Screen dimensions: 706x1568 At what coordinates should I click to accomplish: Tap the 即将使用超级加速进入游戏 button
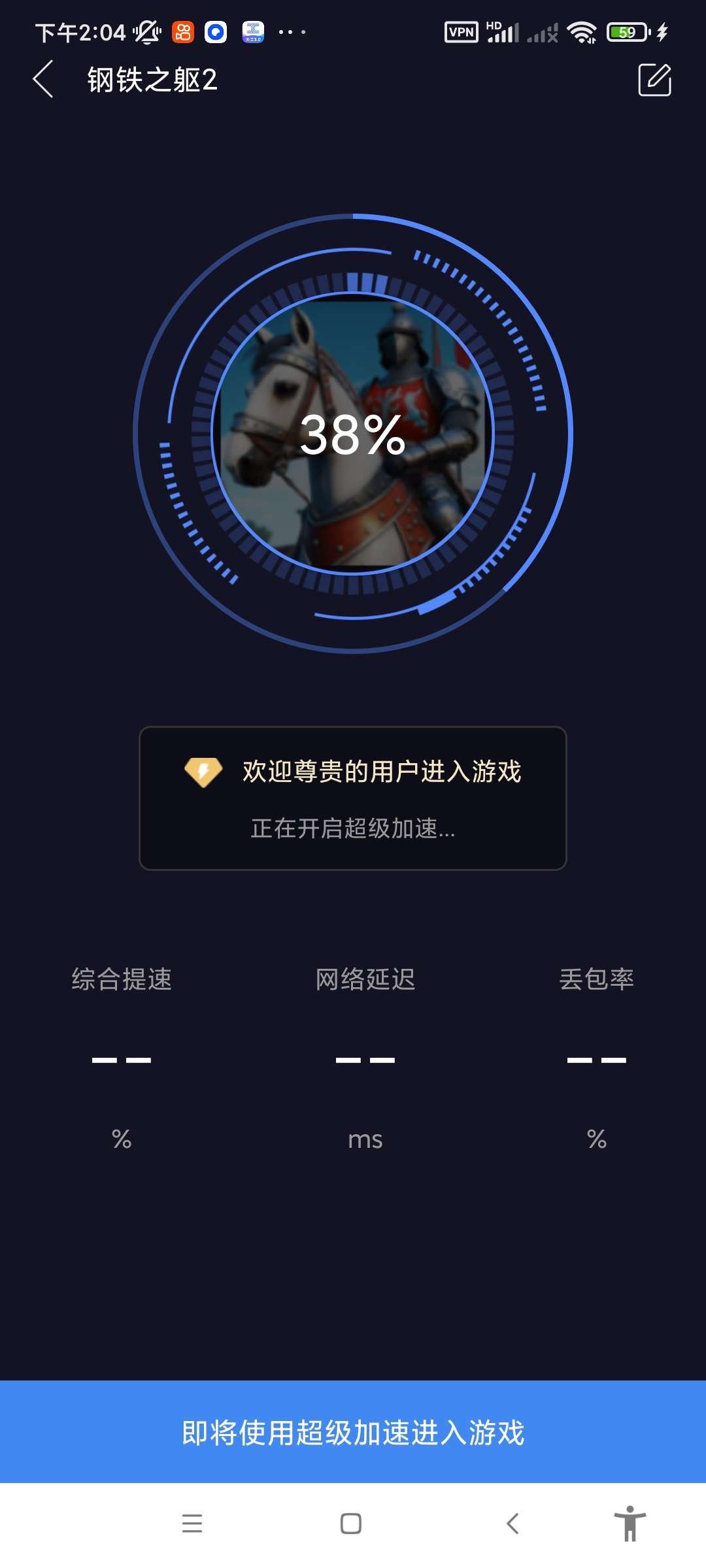coord(353,1432)
